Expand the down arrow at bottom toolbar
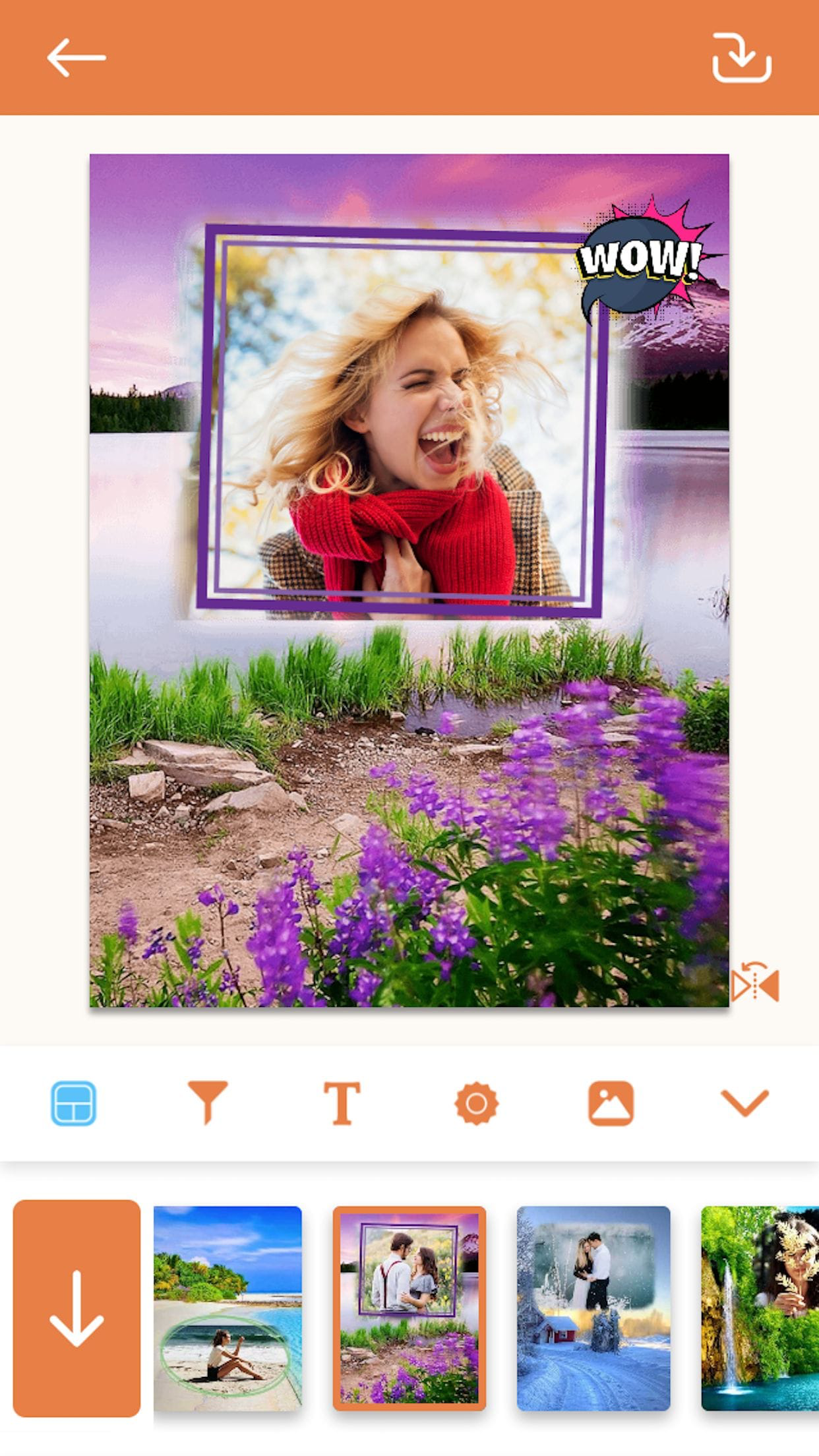The height and width of the screenshot is (1456, 819). (x=743, y=1104)
